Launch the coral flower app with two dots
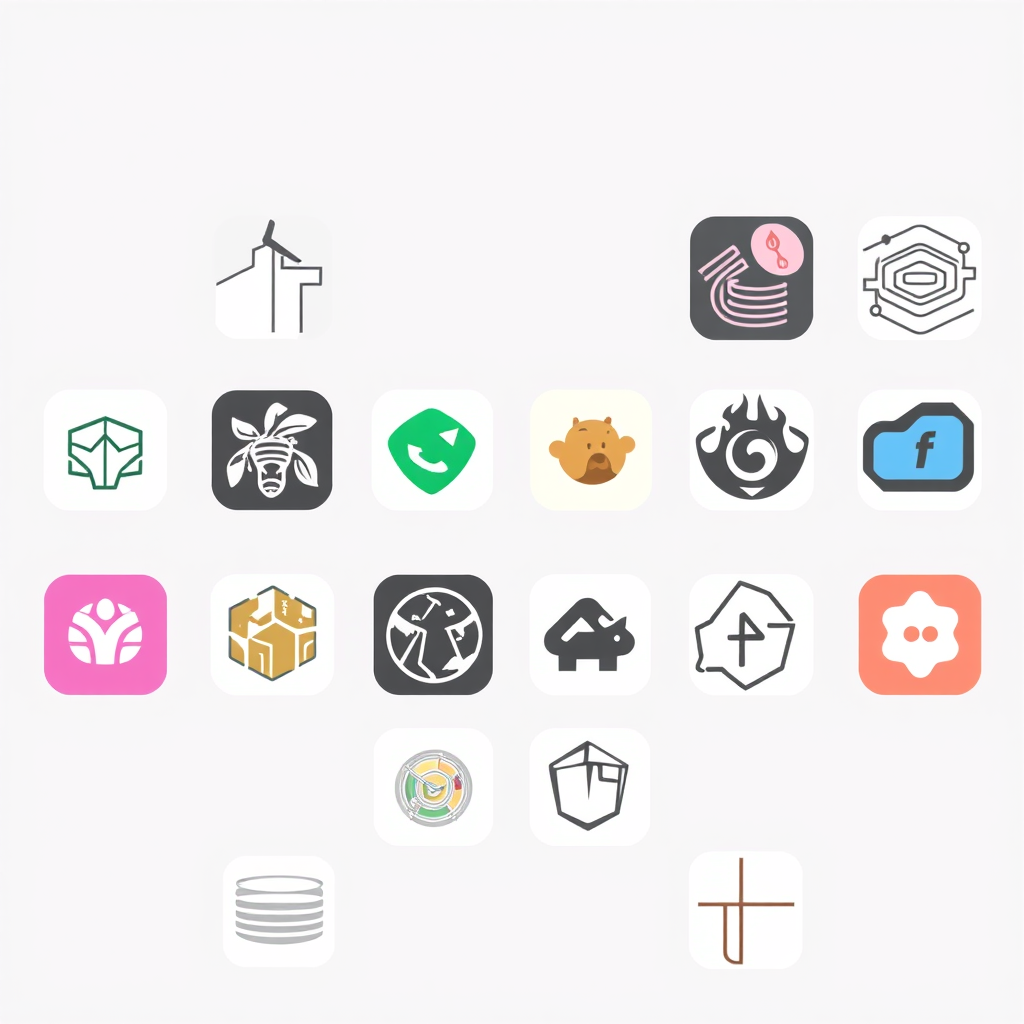This screenshot has width=1024, height=1024. [919, 634]
